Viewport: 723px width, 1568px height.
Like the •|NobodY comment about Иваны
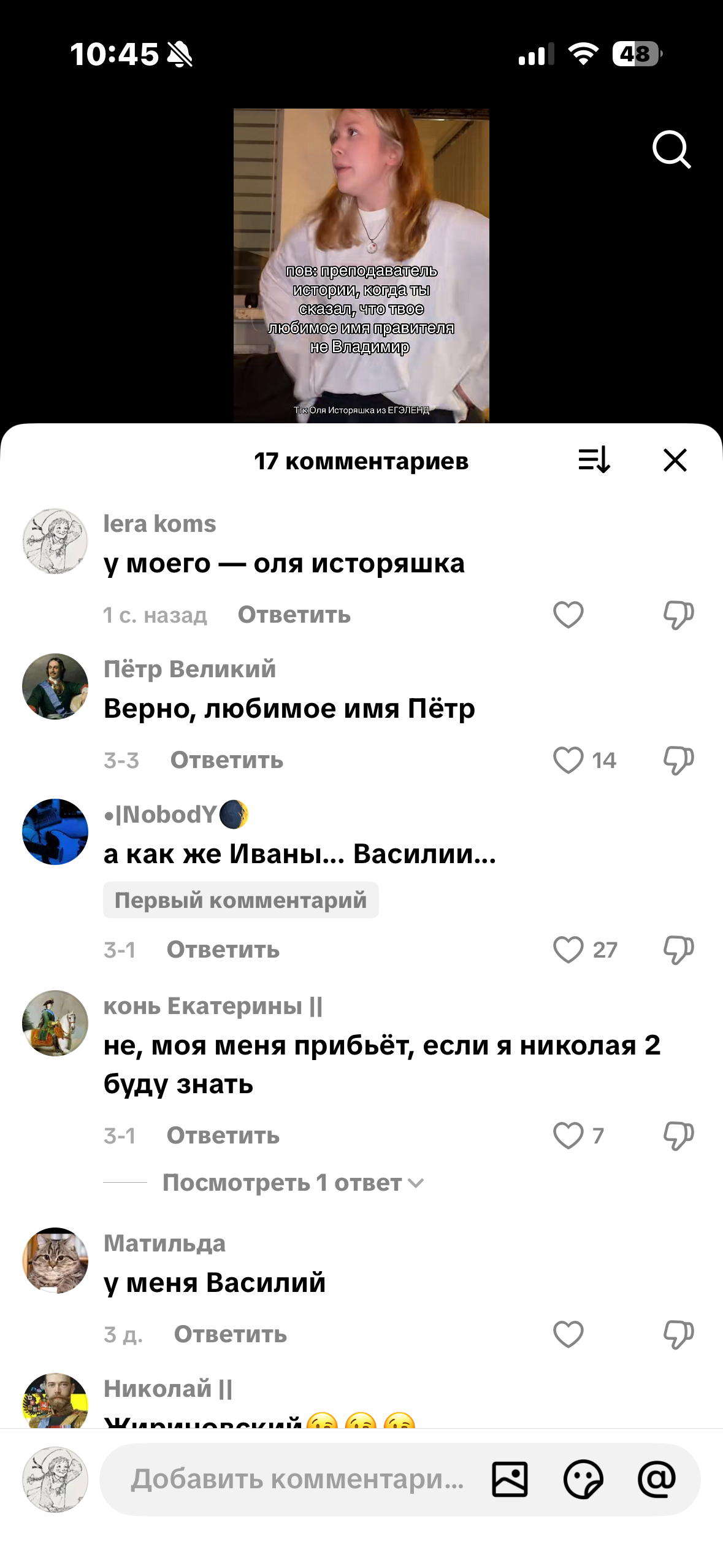click(568, 950)
